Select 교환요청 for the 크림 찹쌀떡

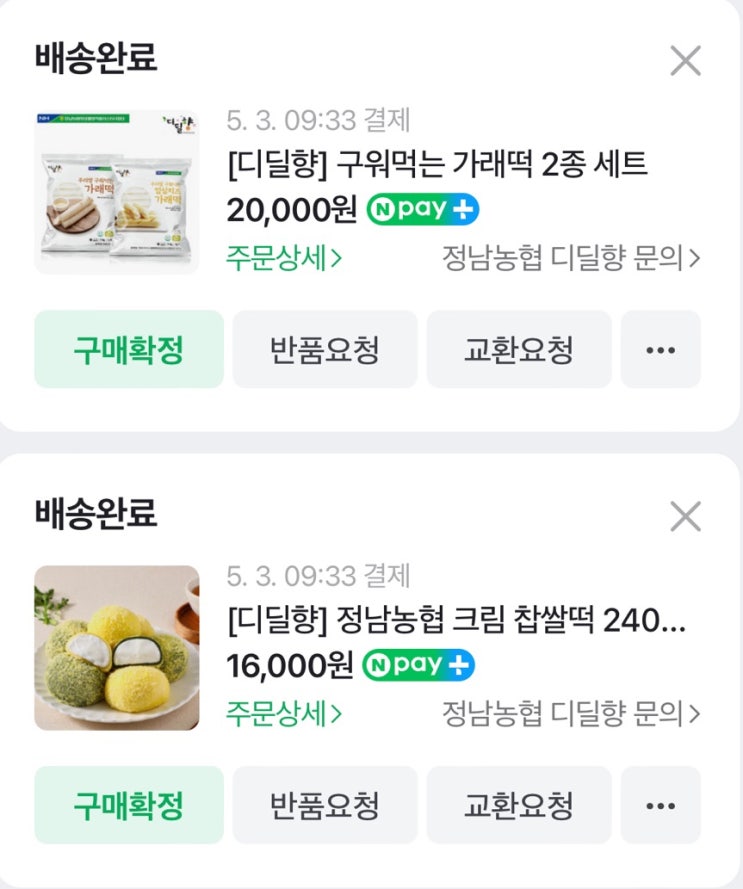click(519, 805)
